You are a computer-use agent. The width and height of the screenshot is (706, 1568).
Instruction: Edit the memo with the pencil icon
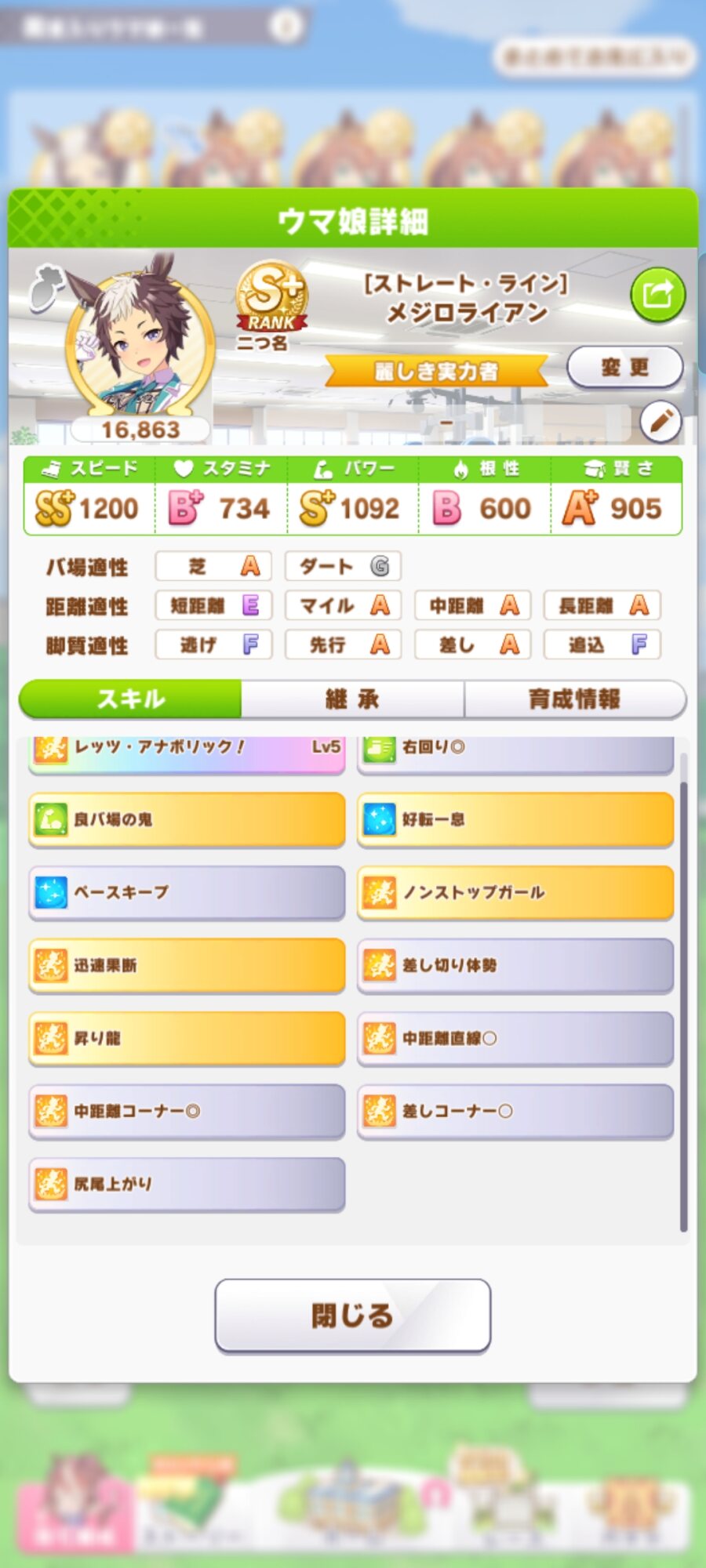[x=660, y=422]
